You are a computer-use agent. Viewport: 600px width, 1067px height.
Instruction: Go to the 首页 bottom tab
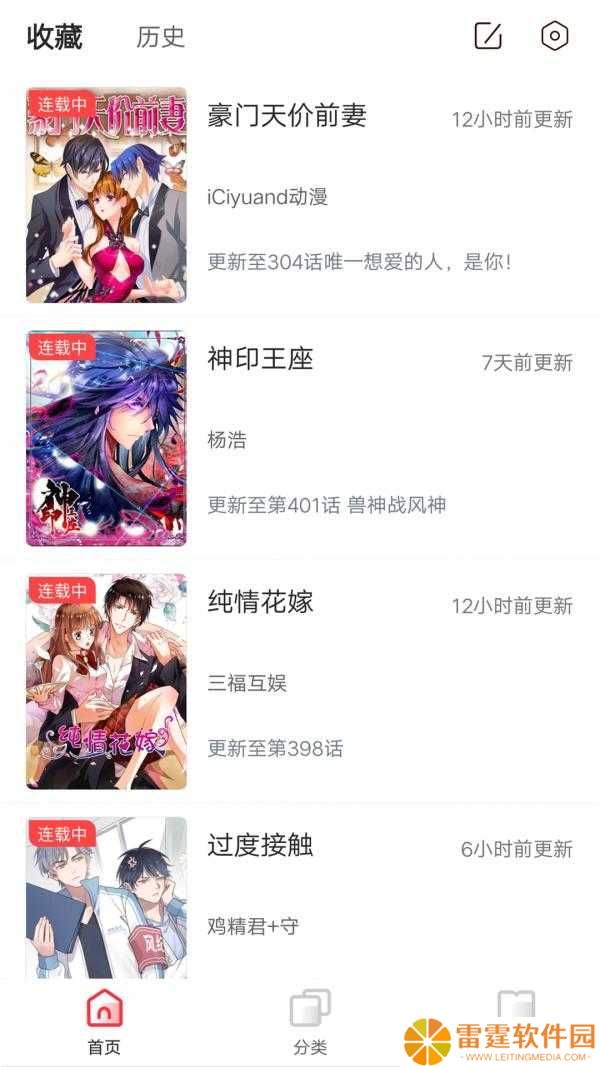tap(105, 1023)
